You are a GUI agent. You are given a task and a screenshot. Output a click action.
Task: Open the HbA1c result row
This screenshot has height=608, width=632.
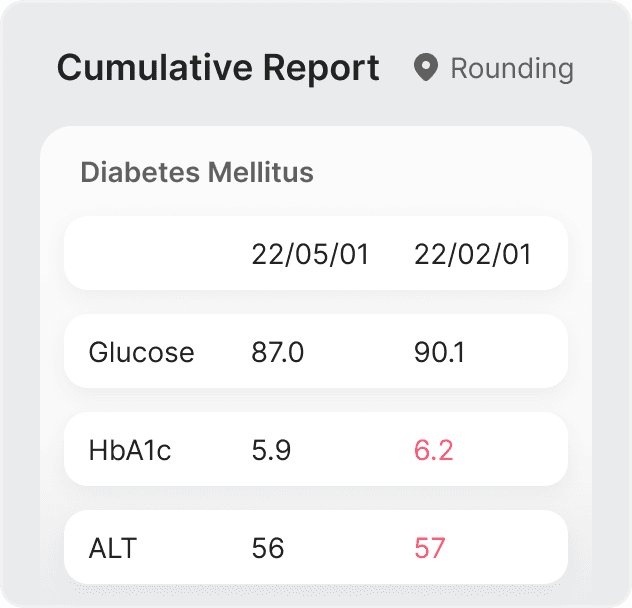[316, 449]
